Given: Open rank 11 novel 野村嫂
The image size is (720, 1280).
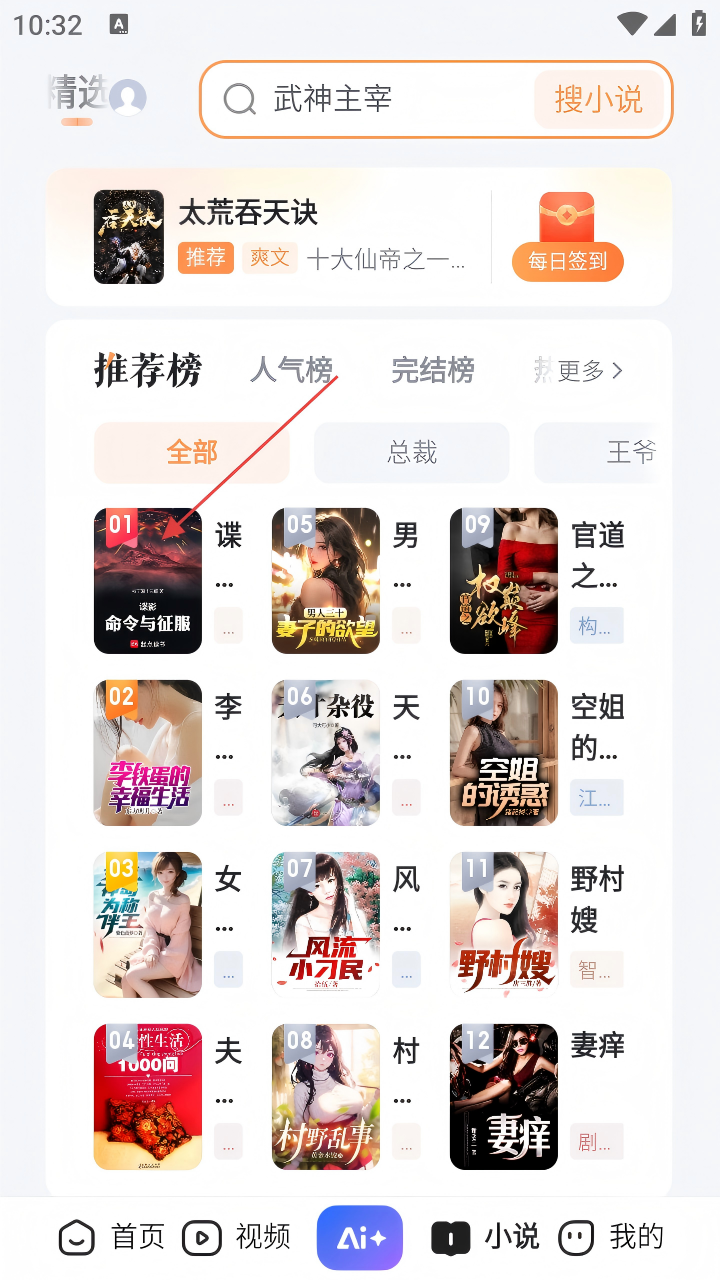Looking at the screenshot, I should click(x=504, y=925).
